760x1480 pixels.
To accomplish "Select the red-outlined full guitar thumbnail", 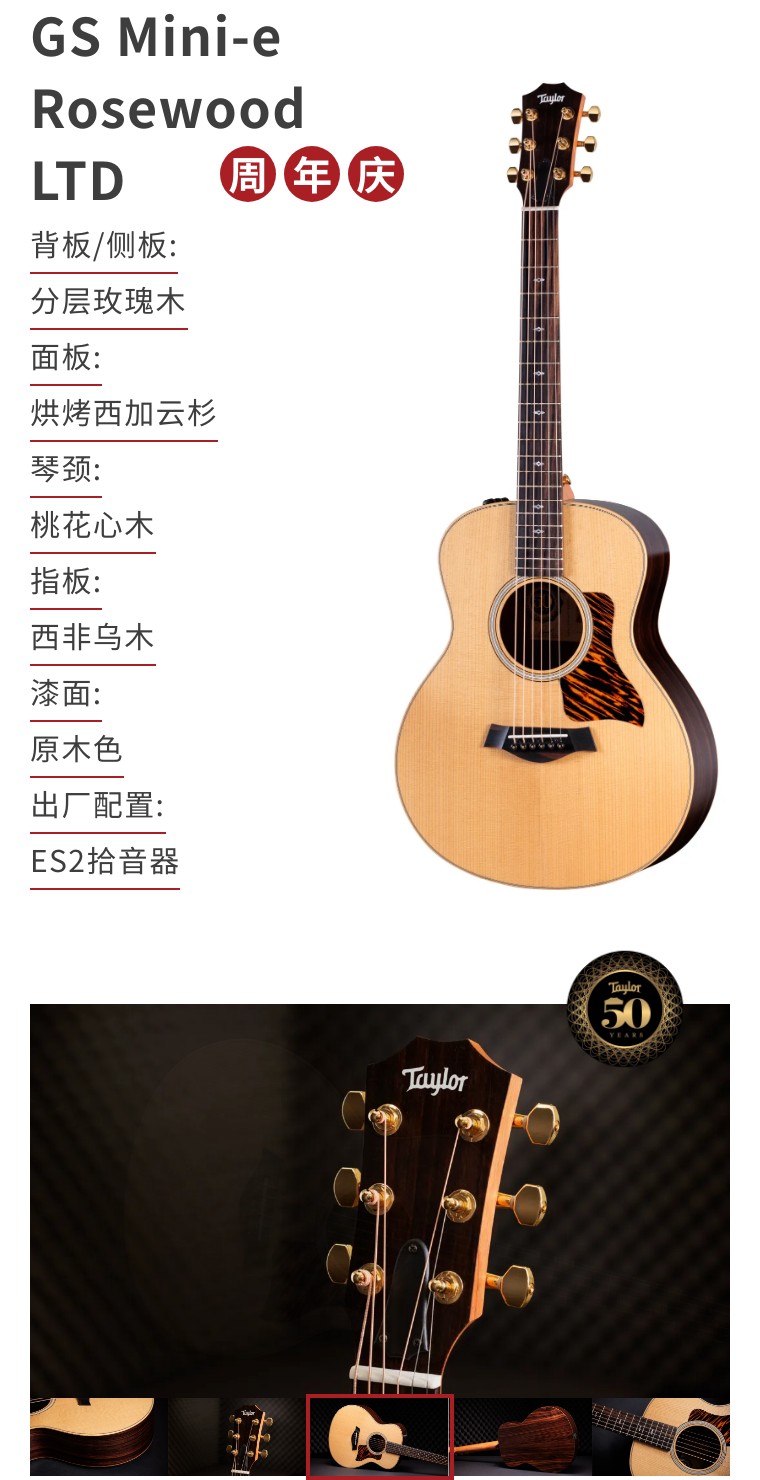I will click(380, 1436).
